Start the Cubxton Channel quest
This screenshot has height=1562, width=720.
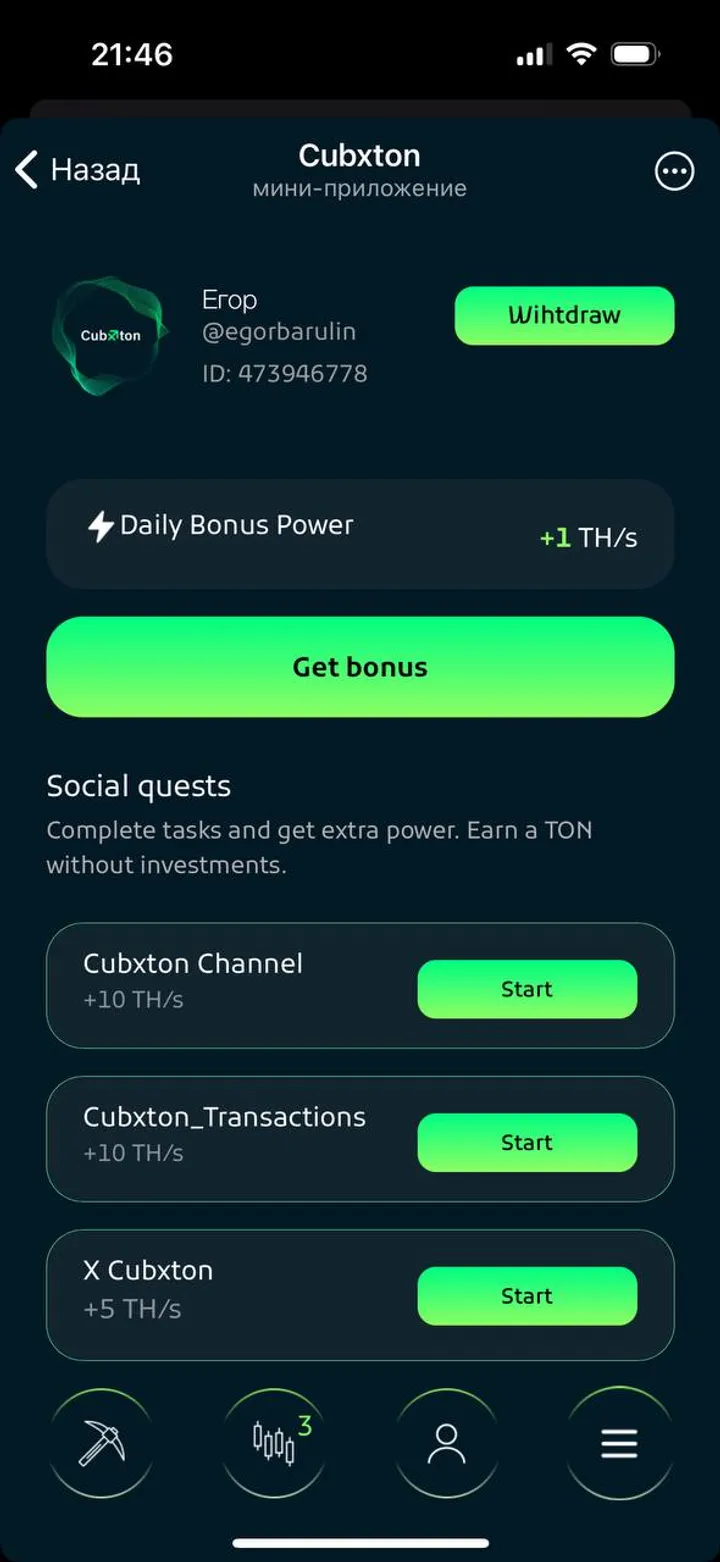[x=526, y=989]
